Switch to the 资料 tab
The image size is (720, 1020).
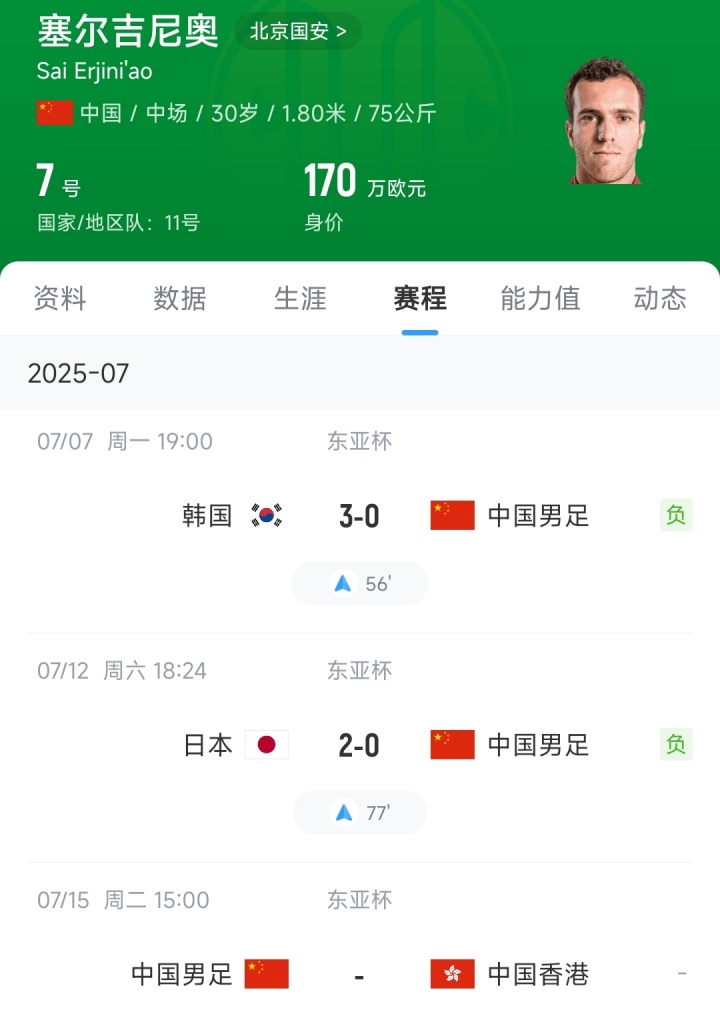(60, 298)
